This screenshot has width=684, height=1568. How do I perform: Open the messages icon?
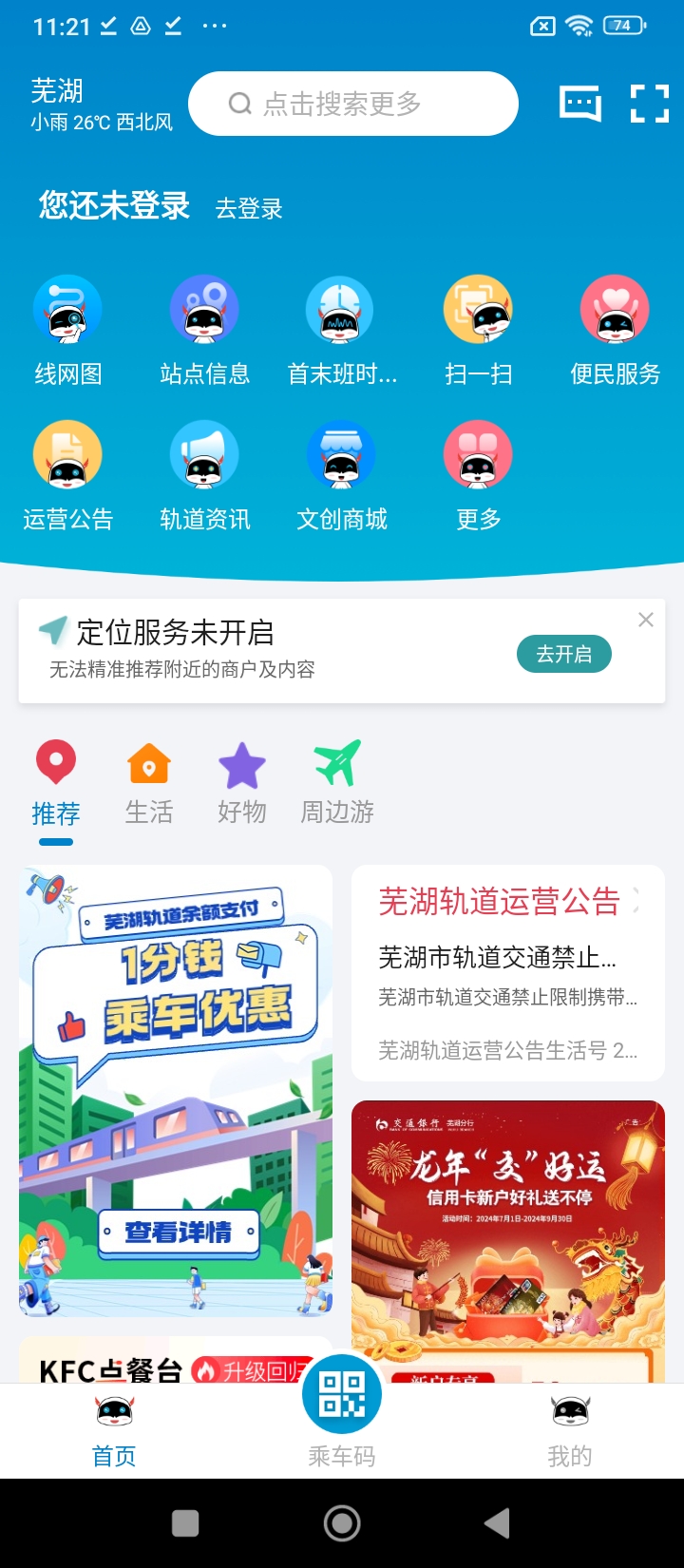click(x=579, y=104)
